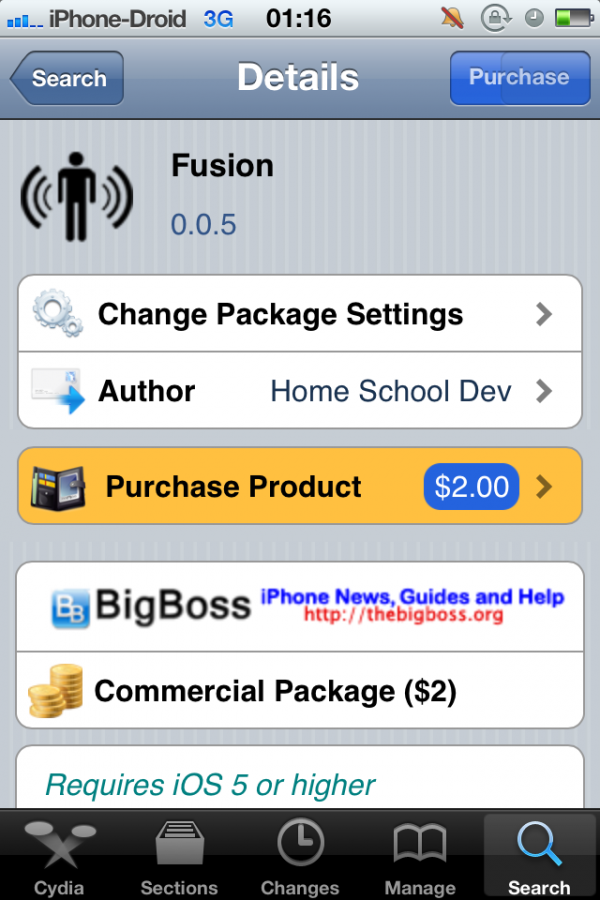Open the BigBoss repository banner
This screenshot has width=600, height=900.
coord(300,607)
